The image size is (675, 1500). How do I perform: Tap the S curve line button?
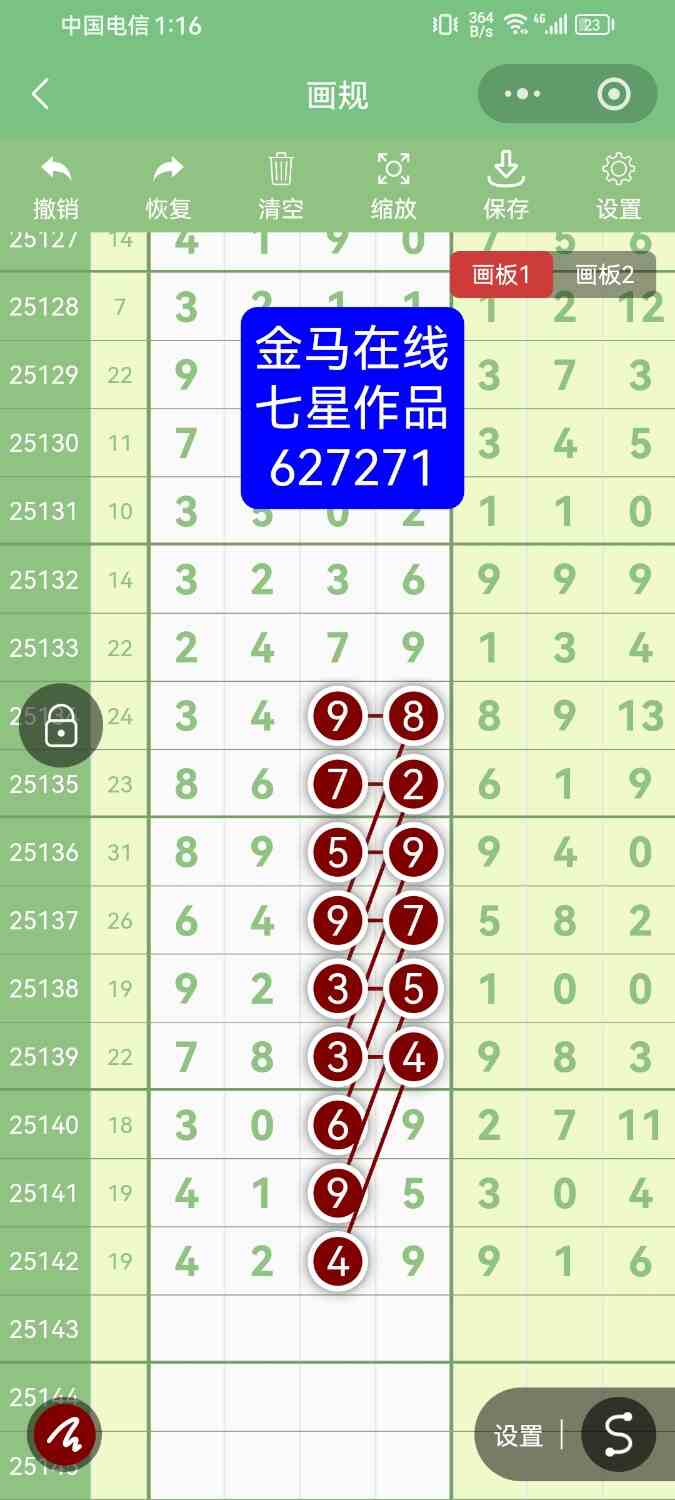coord(619,1435)
